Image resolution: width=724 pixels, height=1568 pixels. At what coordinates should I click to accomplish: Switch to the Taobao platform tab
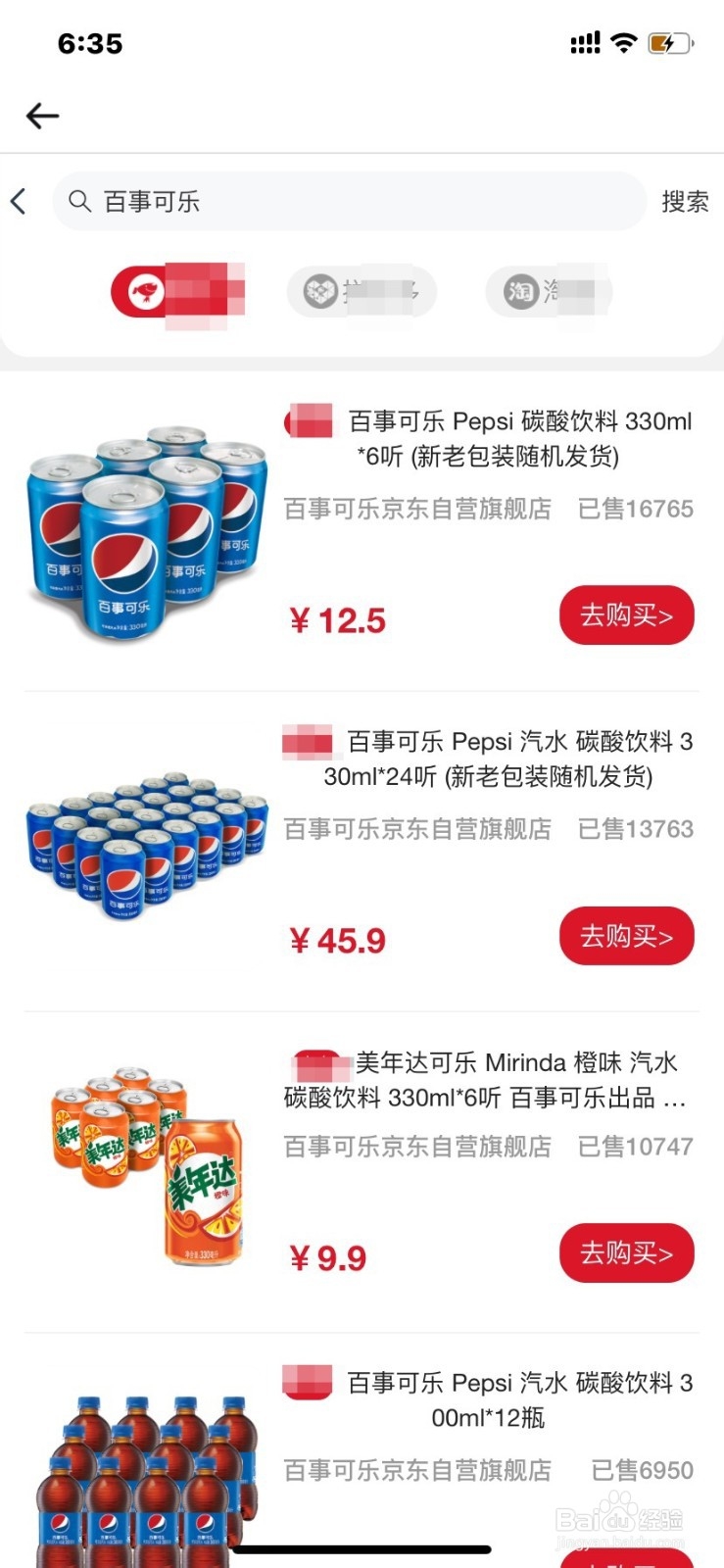click(x=549, y=291)
